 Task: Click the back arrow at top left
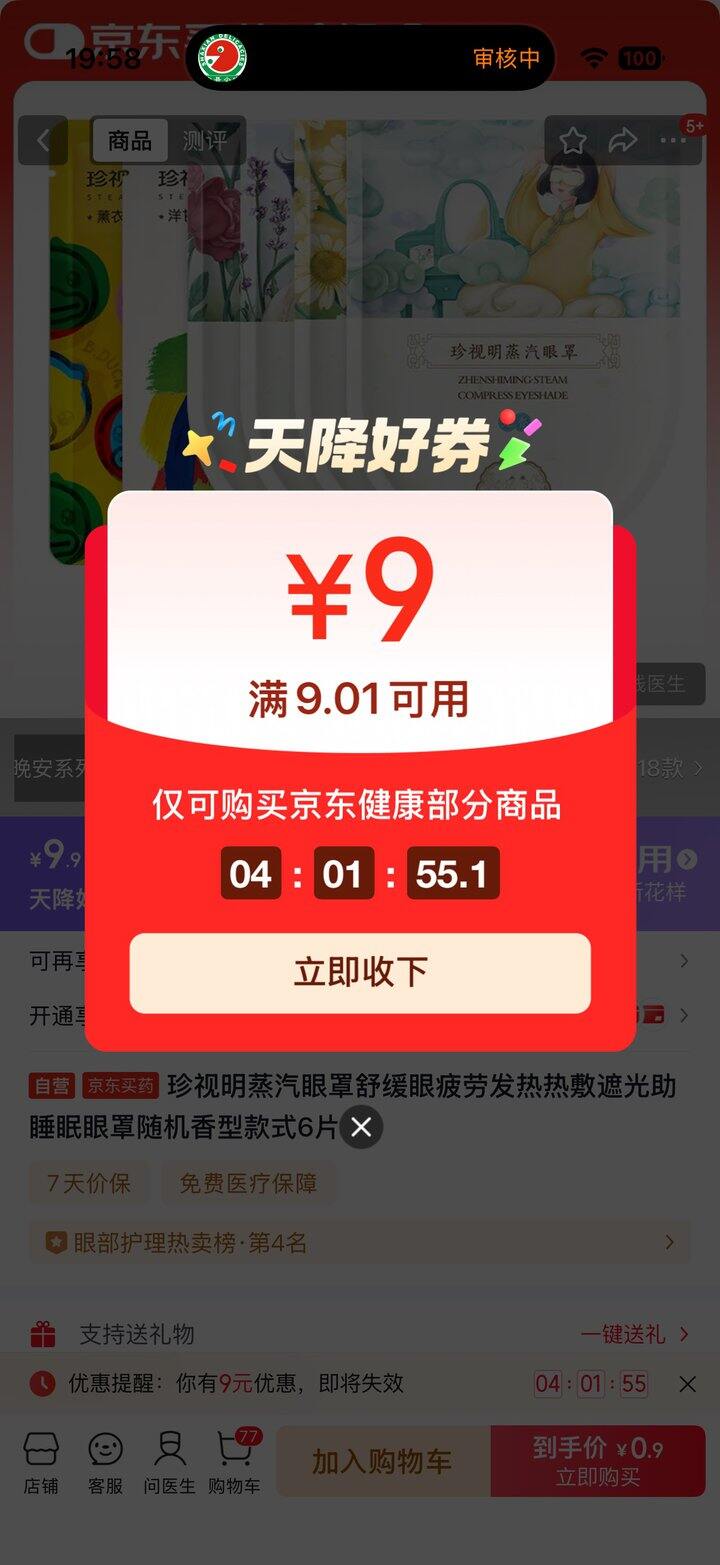(x=43, y=140)
